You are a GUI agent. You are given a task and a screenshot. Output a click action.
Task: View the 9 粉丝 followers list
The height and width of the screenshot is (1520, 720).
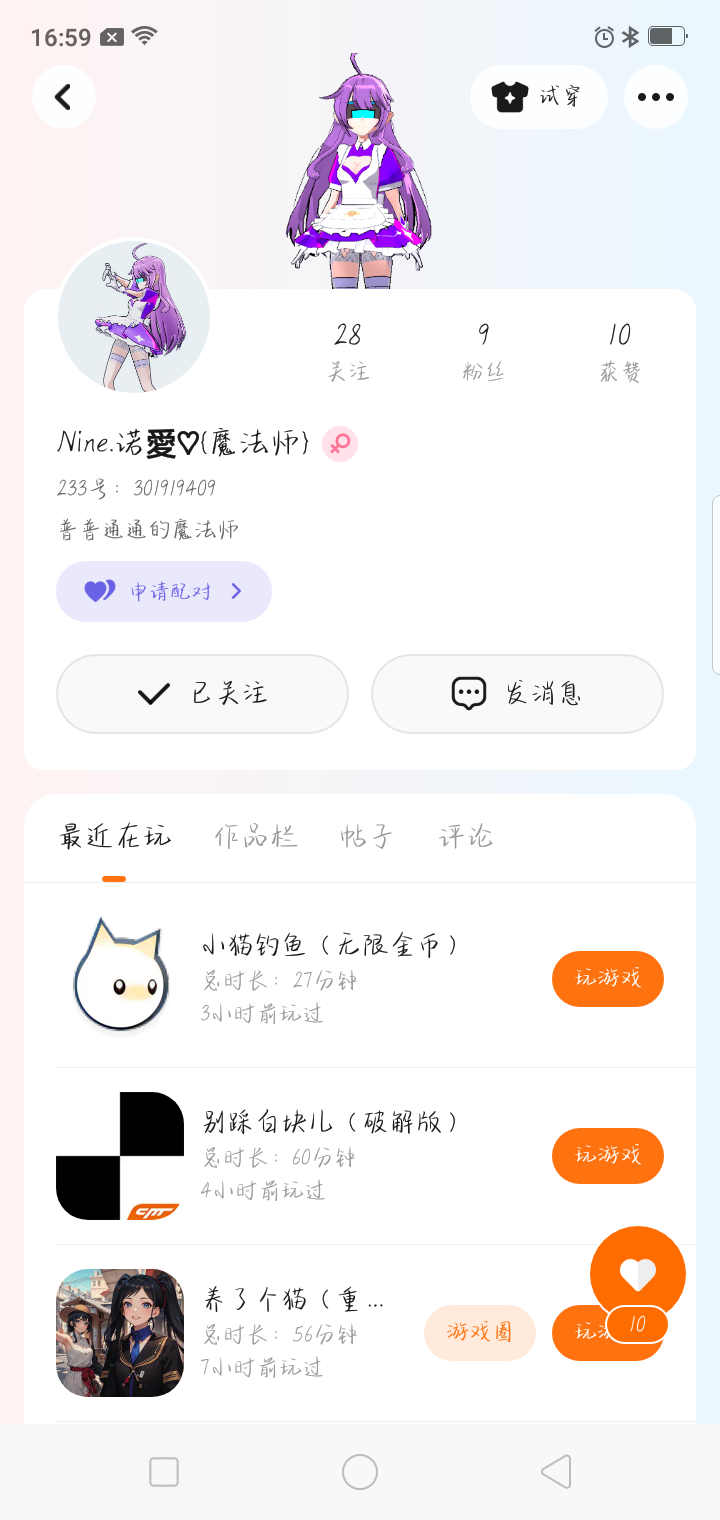[484, 352]
